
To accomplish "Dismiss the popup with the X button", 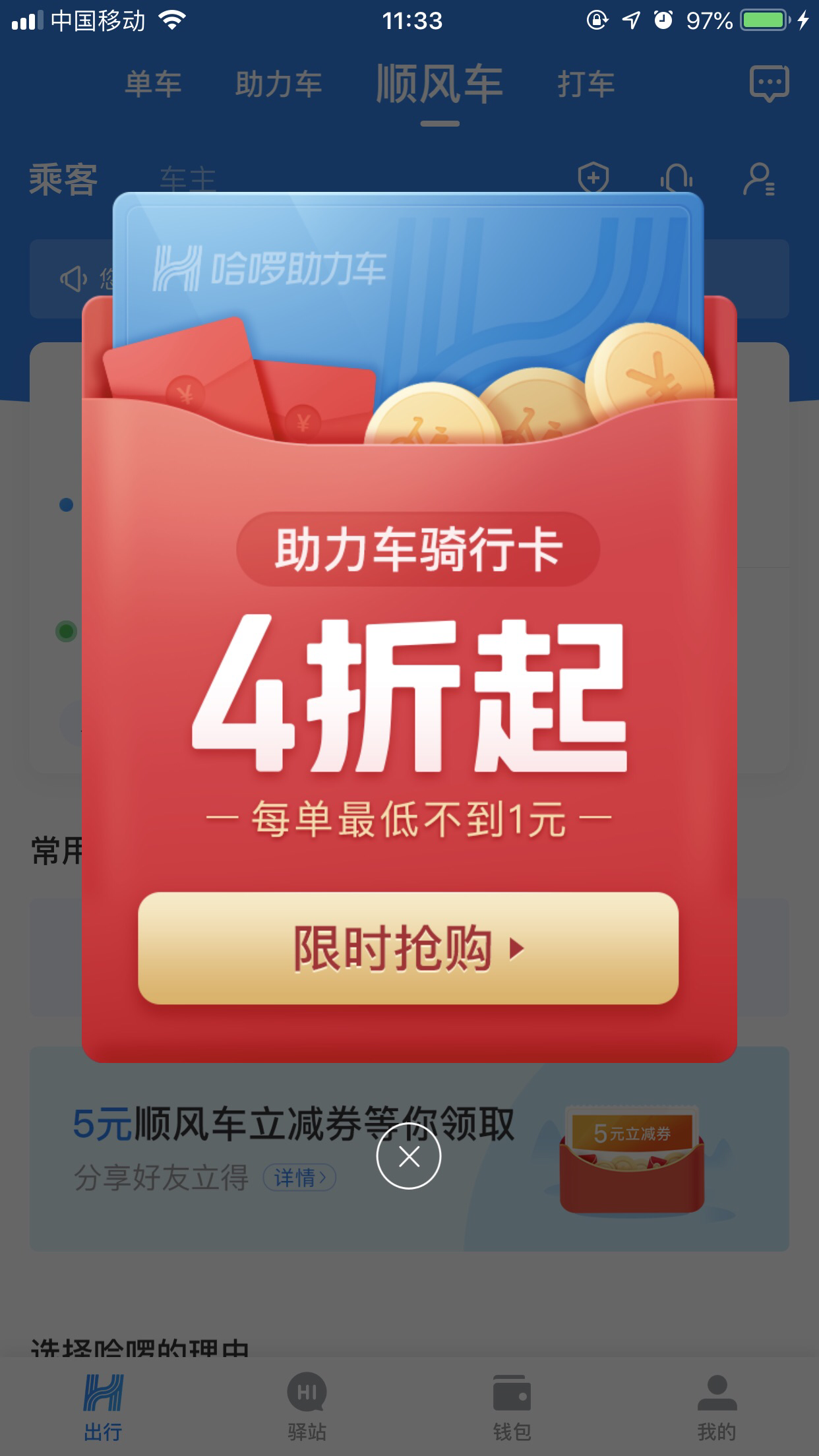I will [x=409, y=1156].
